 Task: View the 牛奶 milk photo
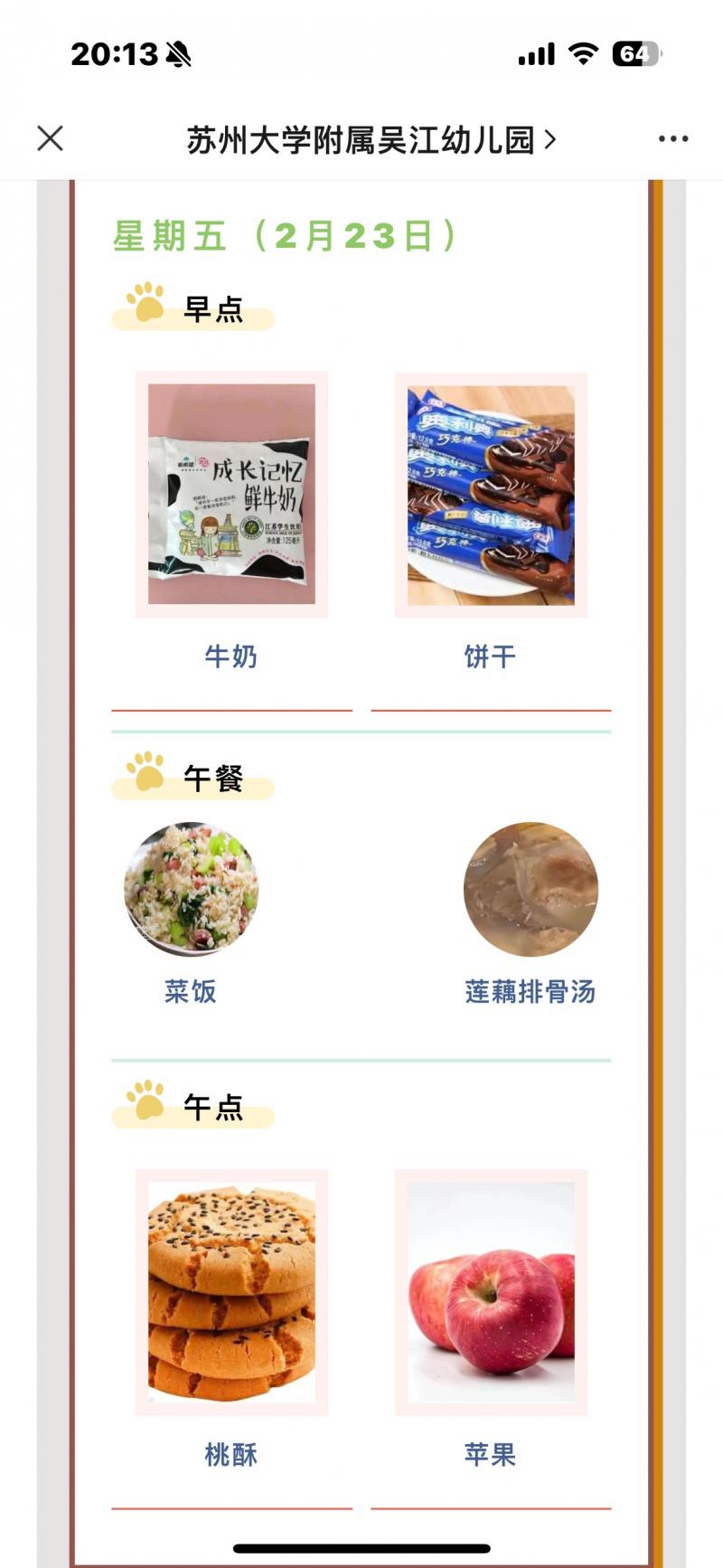[231, 494]
